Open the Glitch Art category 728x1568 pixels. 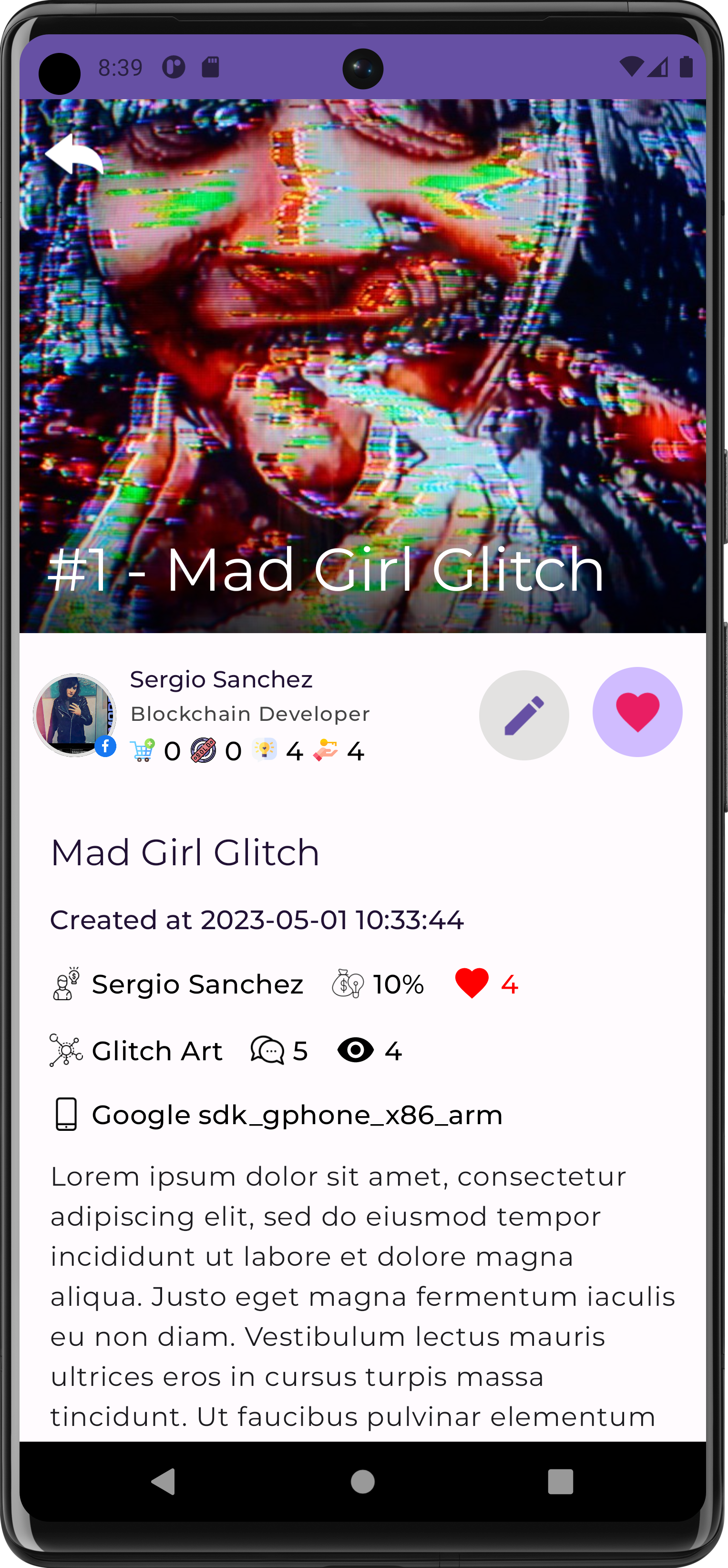[156, 1051]
